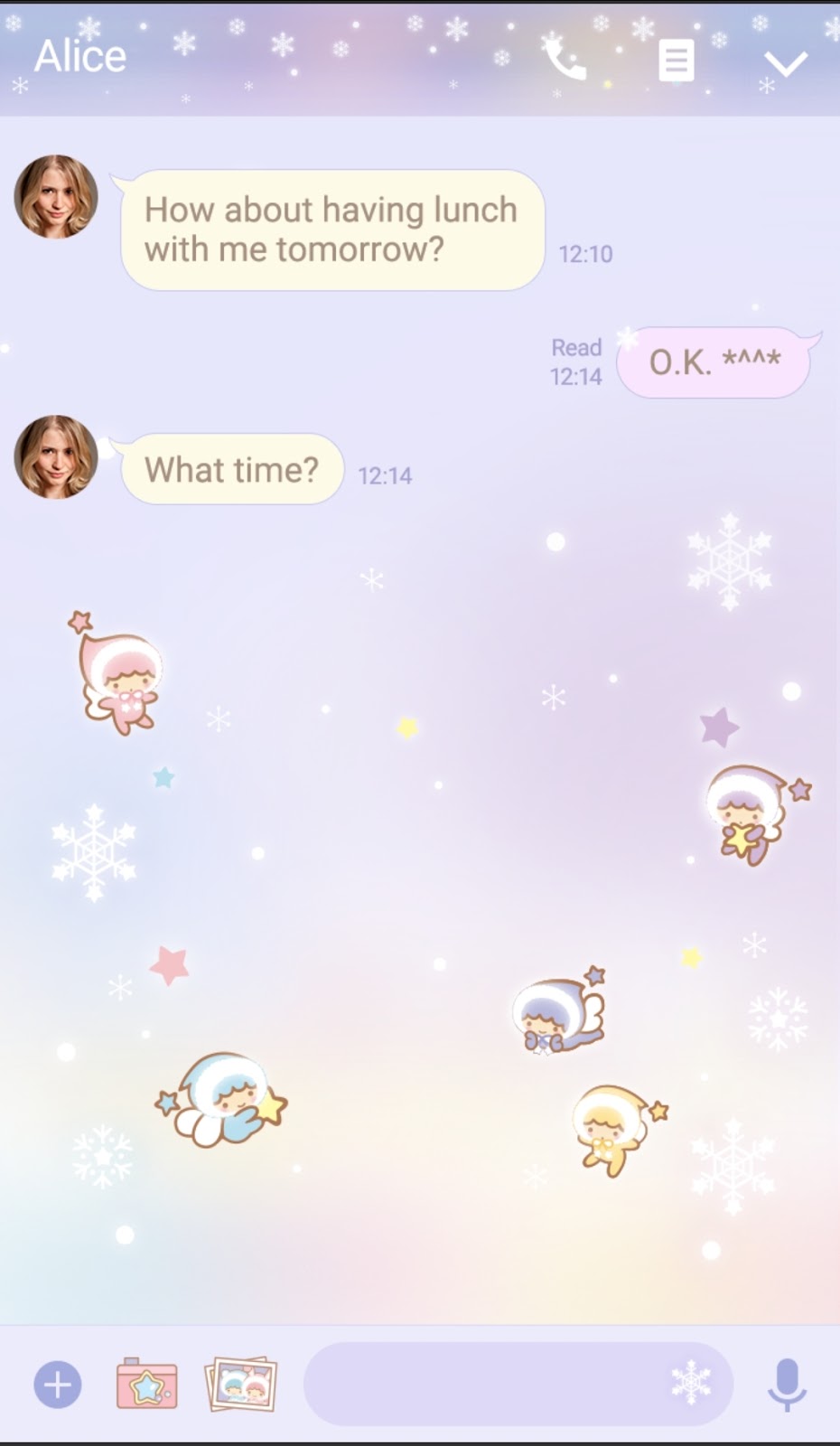The image size is (840, 1446).
Task: Start a voice call with Alice
Action: click(565, 60)
